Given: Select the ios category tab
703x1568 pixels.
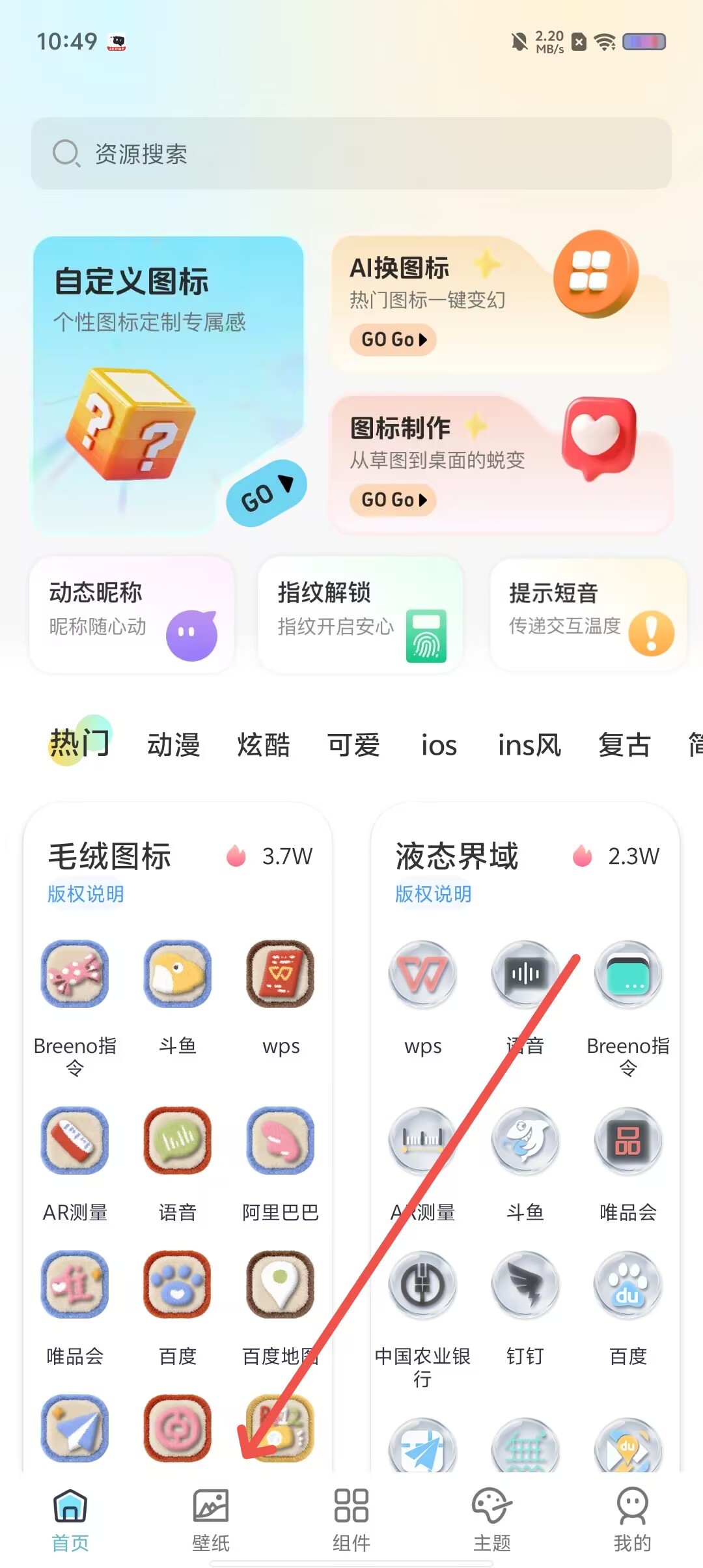Looking at the screenshot, I should click(439, 745).
